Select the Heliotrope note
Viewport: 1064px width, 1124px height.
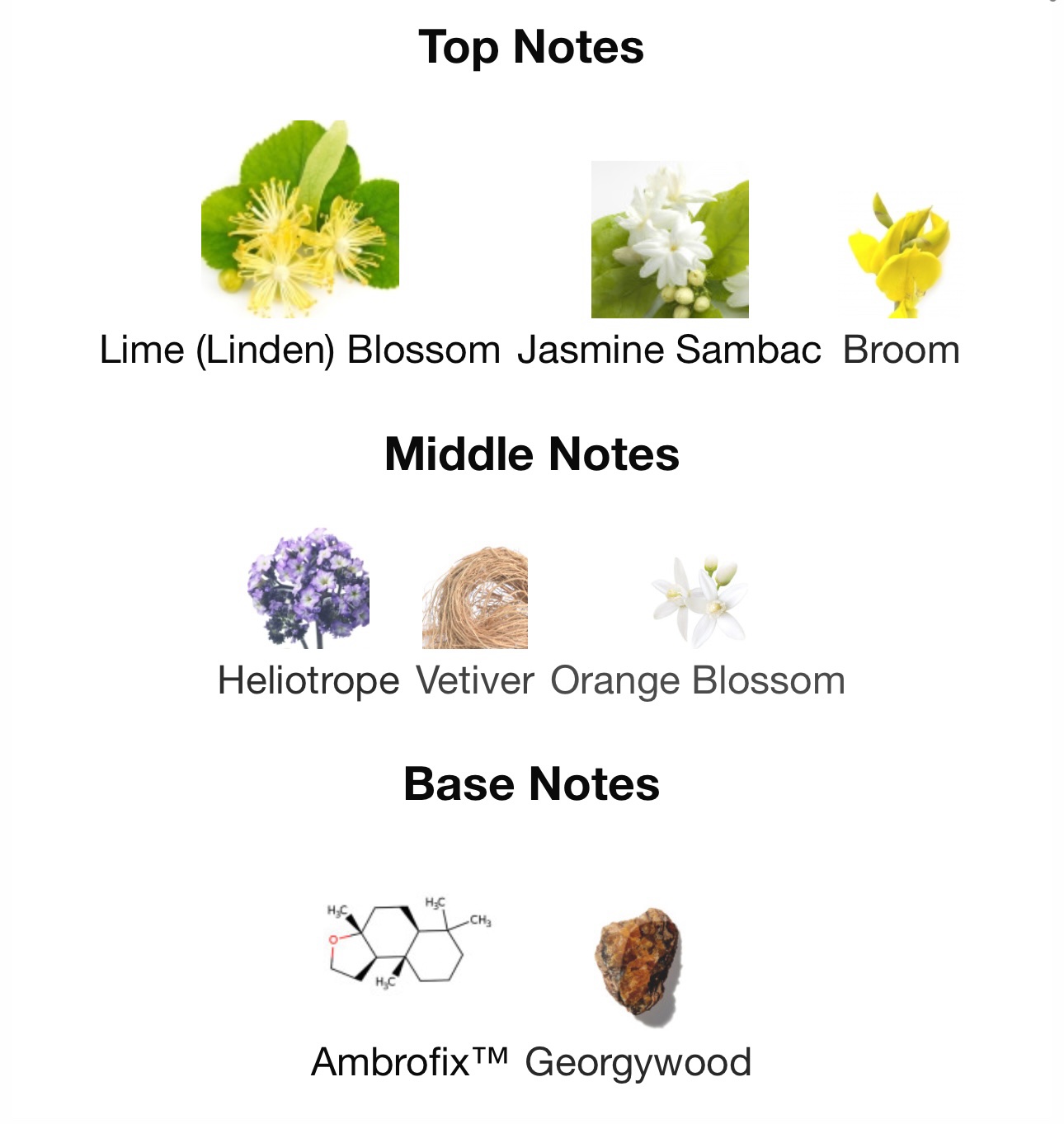(308, 589)
